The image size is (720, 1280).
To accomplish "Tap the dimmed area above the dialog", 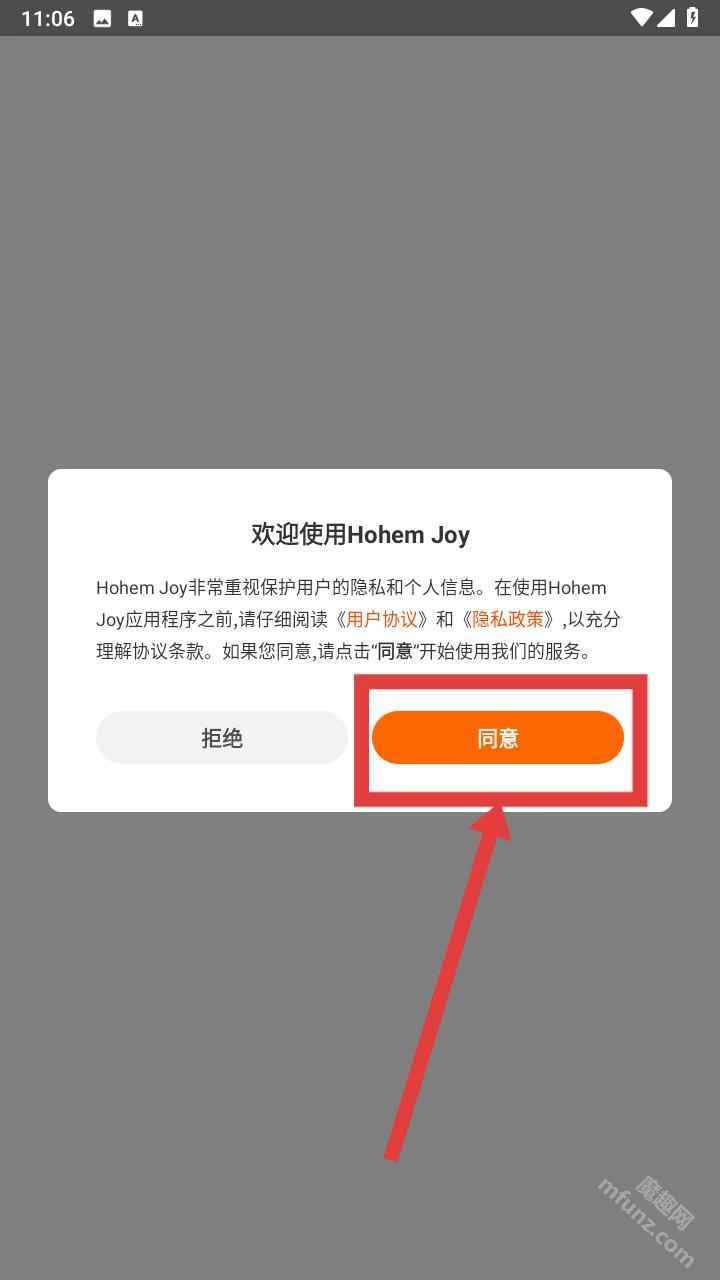I will tap(360, 250).
